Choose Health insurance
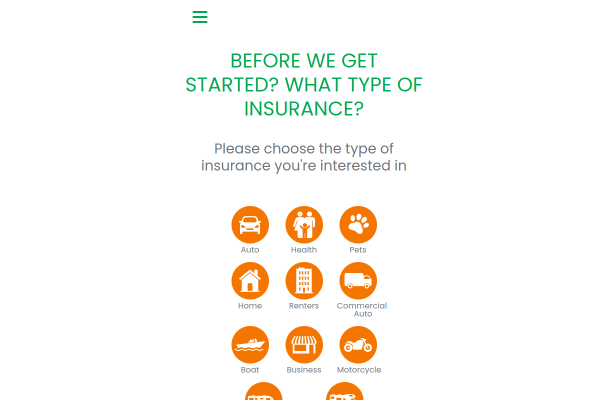 point(304,225)
